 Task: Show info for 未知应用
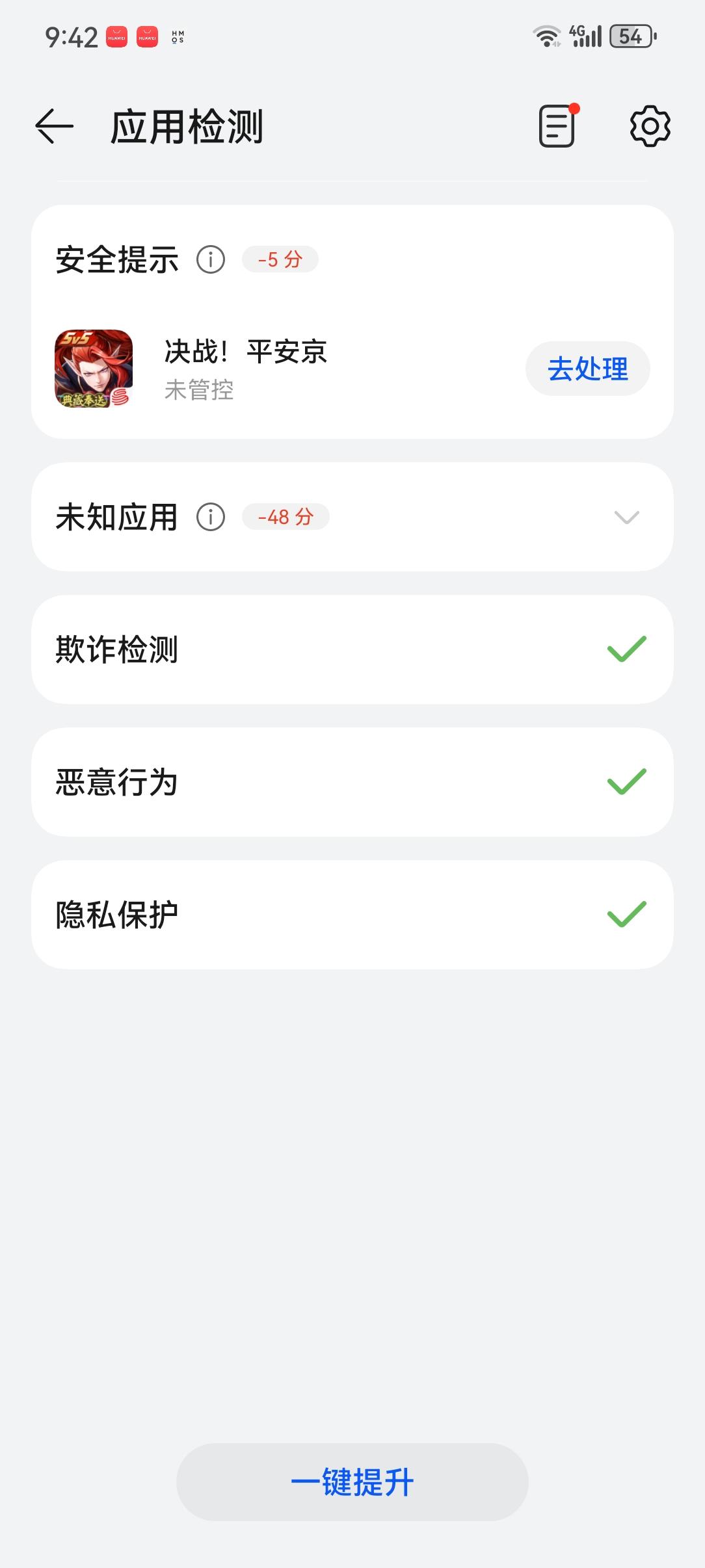coord(211,517)
